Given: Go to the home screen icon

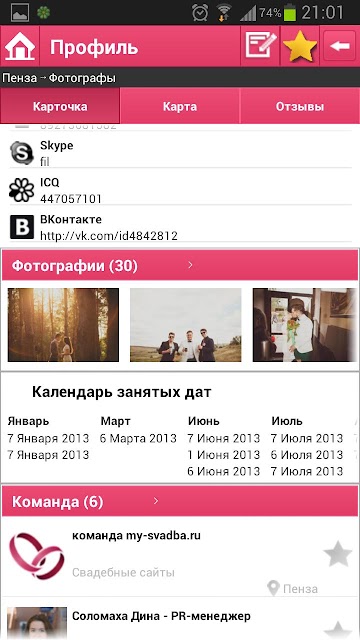Looking at the screenshot, I should point(20,47).
